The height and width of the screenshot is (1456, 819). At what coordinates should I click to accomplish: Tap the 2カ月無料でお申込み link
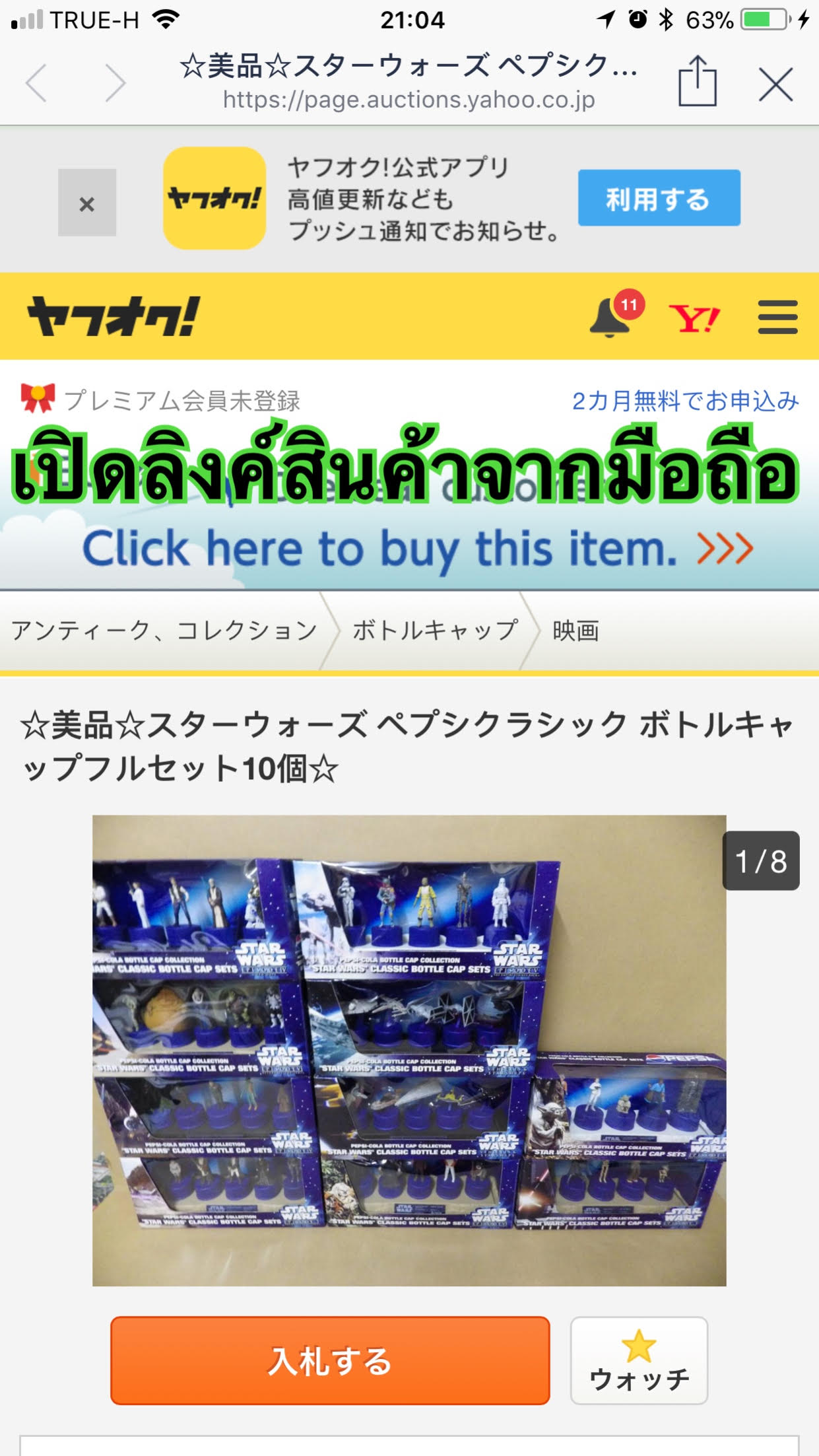pos(686,401)
